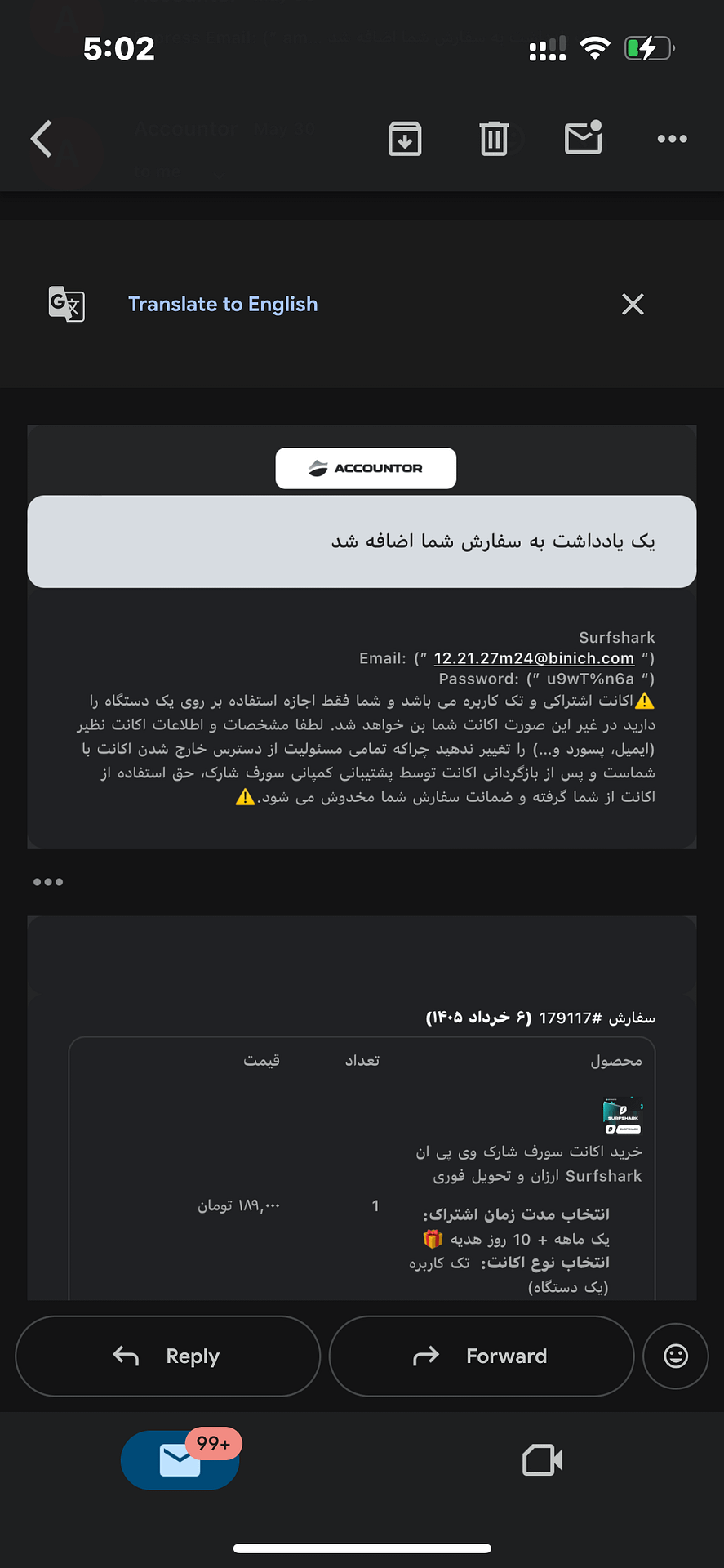Expand the trimmed content dots
Screen dimensions: 724x1568
(x=48, y=882)
